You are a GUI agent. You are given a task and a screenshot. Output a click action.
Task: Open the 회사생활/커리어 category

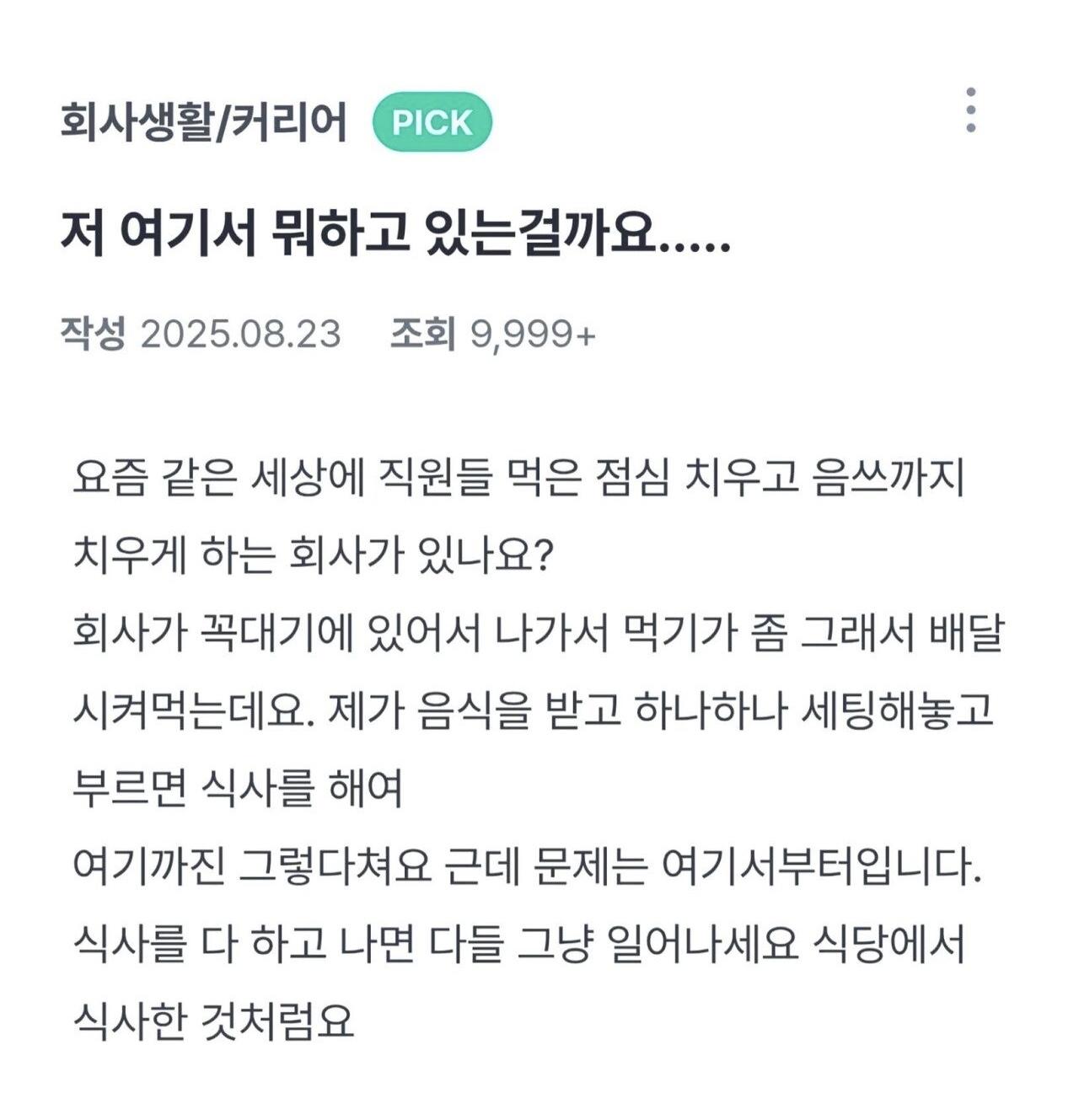(203, 124)
